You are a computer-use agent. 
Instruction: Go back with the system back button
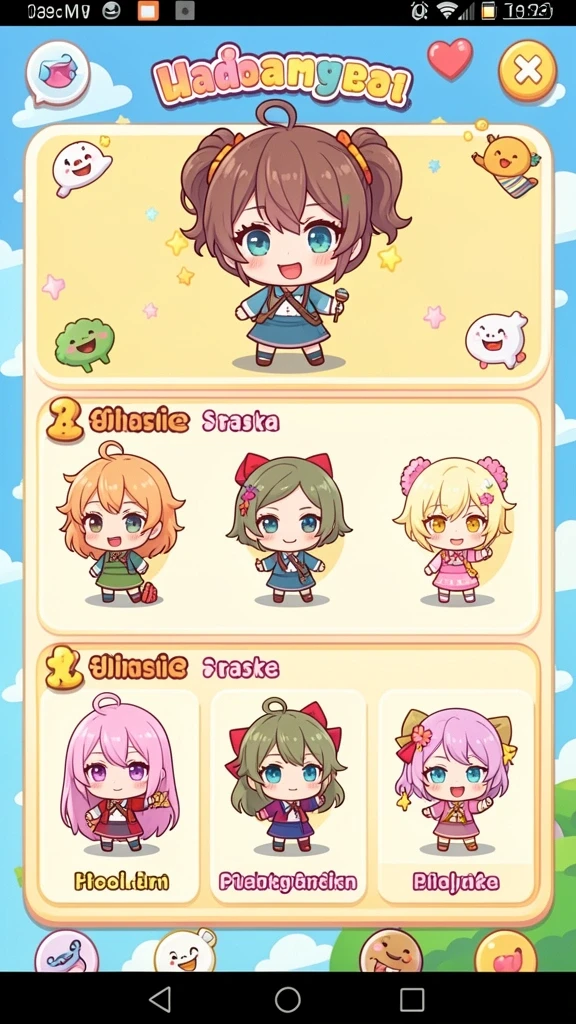160,999
